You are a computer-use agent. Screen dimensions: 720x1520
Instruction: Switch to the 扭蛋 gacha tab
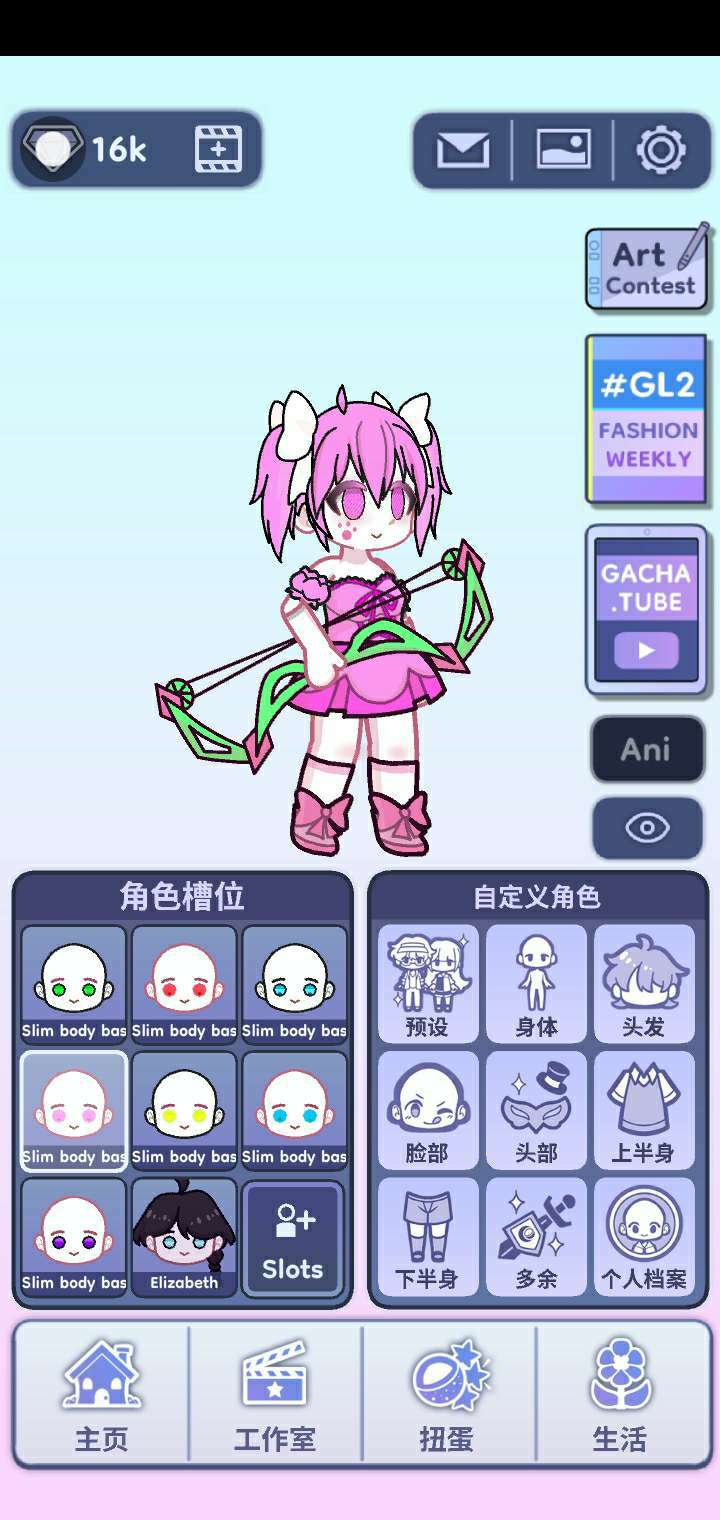click(x=448, y=1395)
